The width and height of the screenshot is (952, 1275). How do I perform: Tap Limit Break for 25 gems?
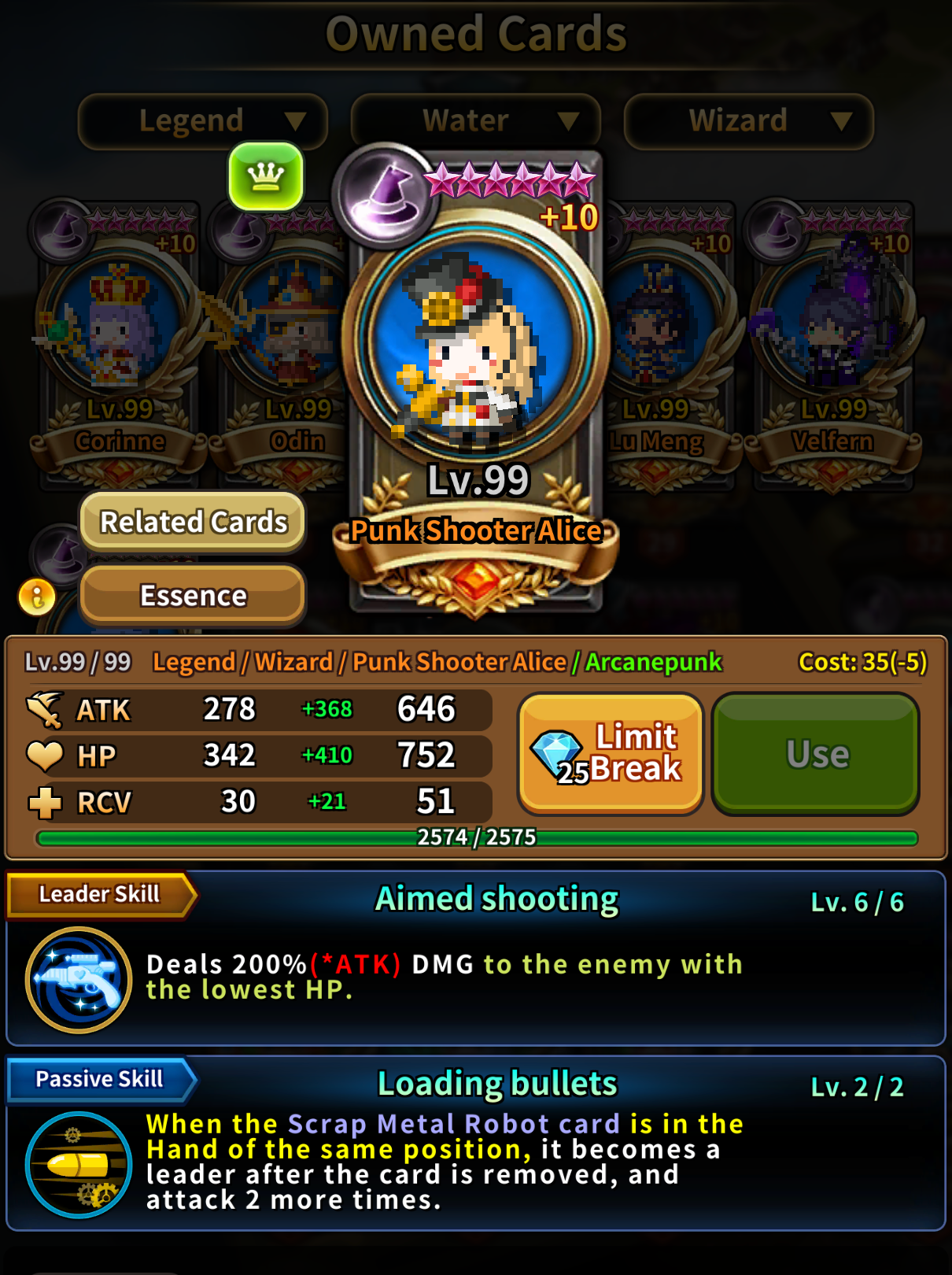pos(611,753)
